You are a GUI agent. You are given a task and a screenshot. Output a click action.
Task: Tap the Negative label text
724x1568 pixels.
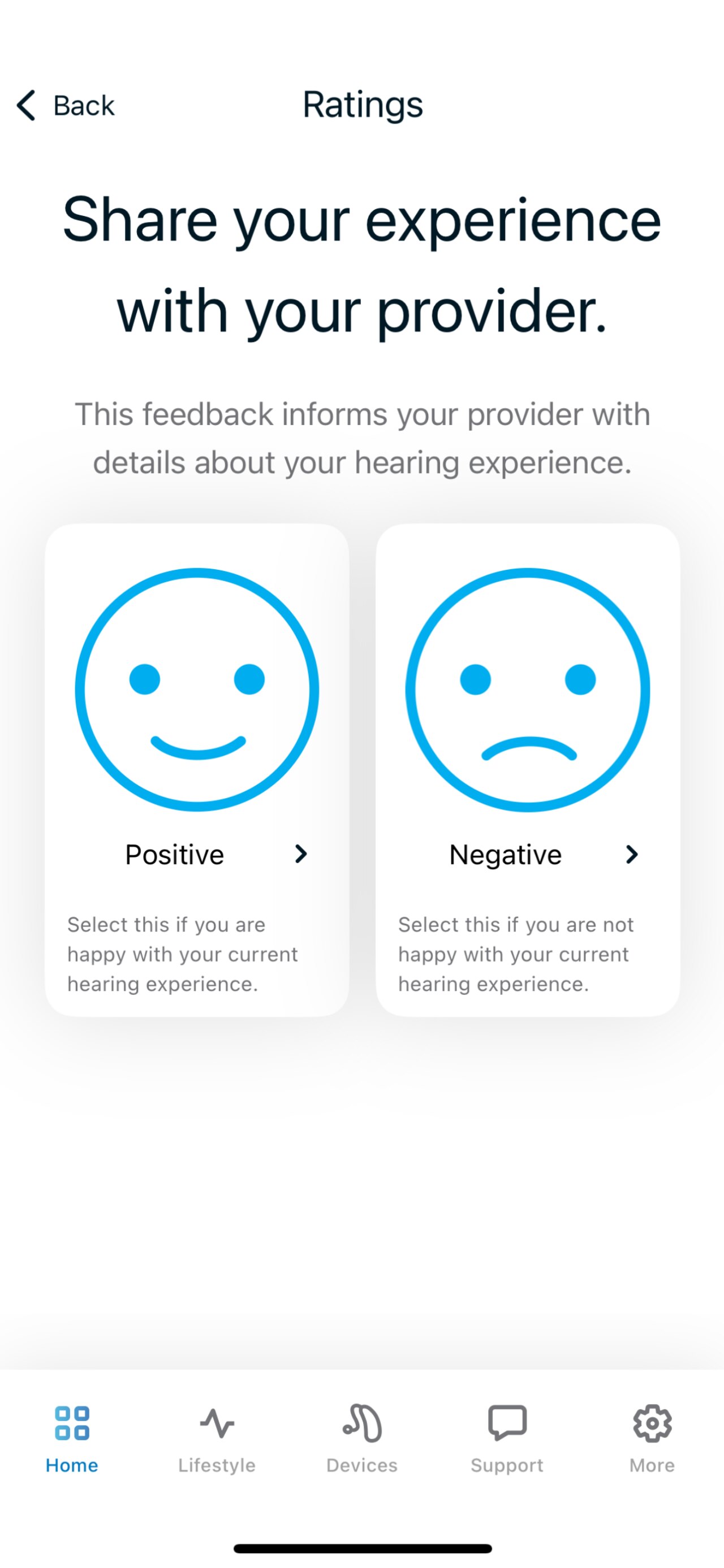coord(505,854)
